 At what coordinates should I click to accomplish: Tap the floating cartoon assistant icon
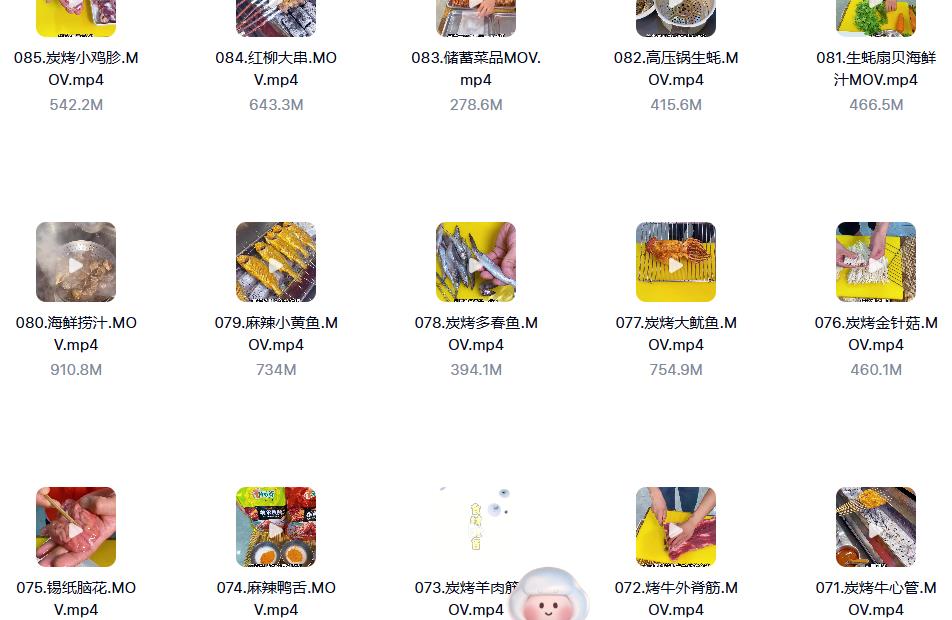point(546,596)
